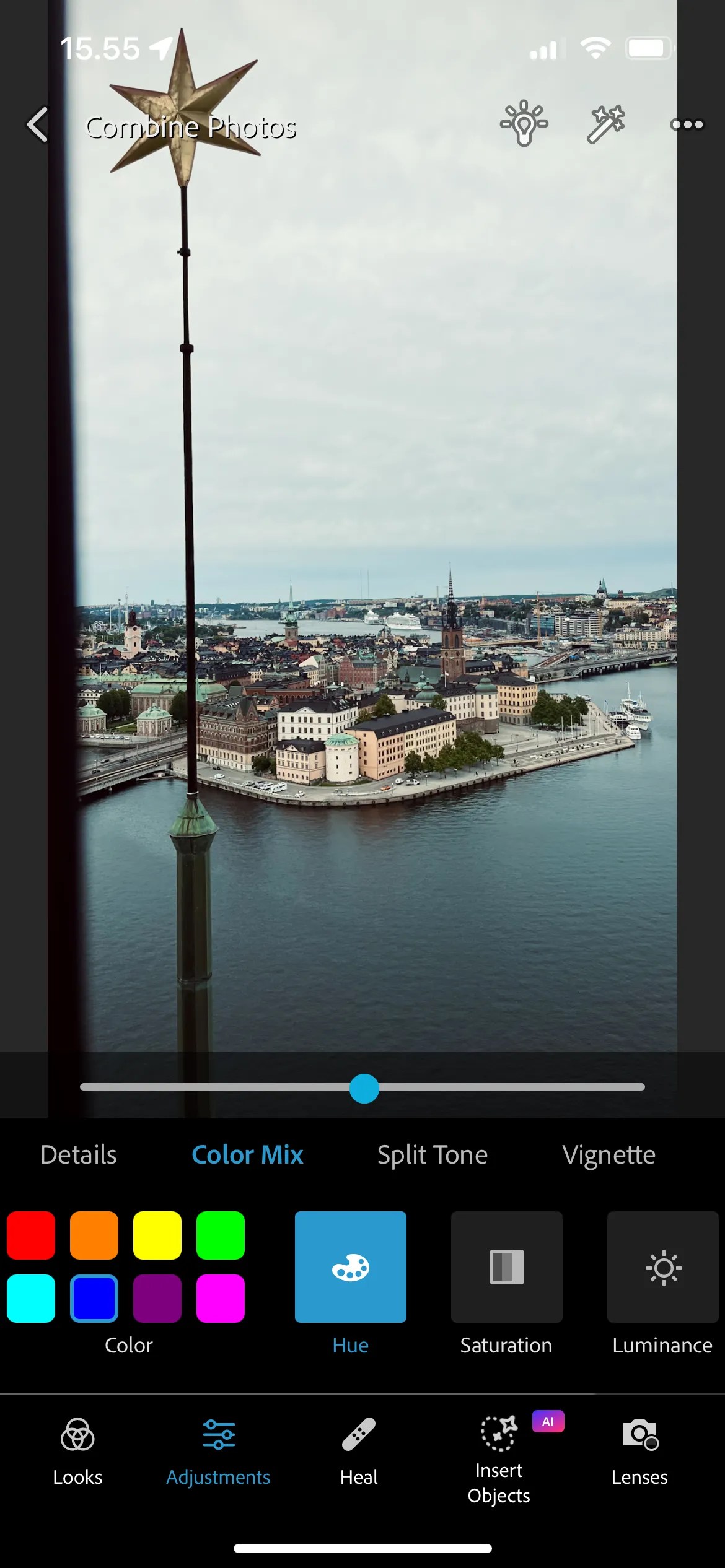725x1568 pixels.
Task: Select the green color swatch
Action: (x=221, y=1235)
